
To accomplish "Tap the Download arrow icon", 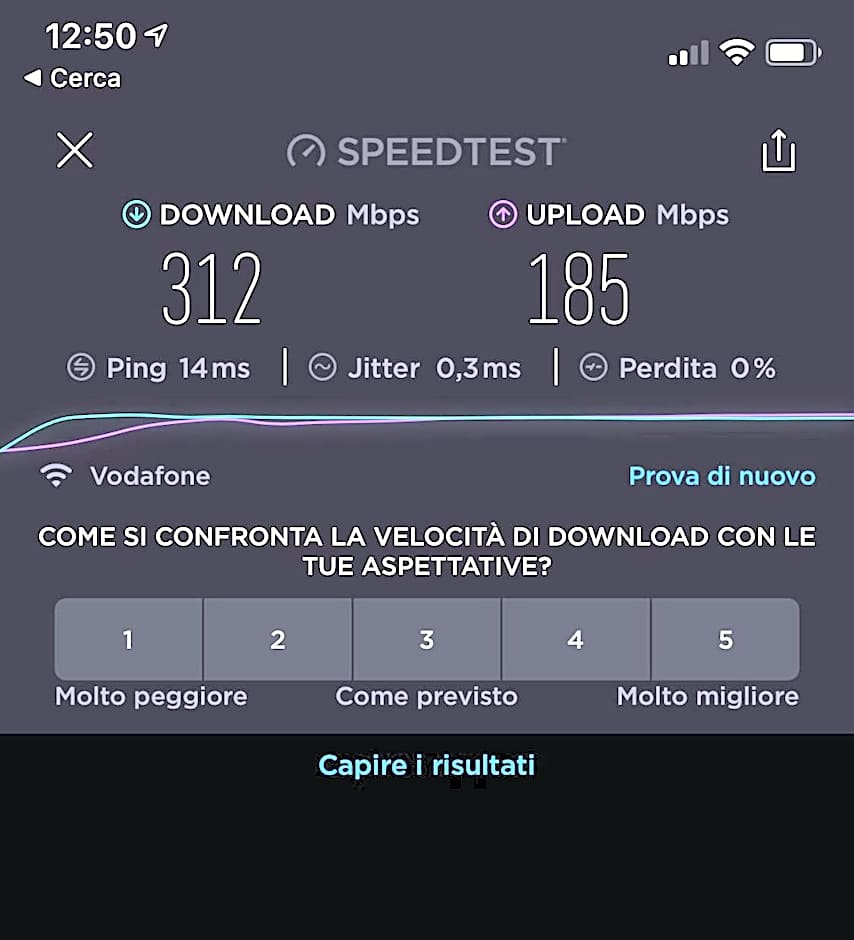I will [135, 214].
